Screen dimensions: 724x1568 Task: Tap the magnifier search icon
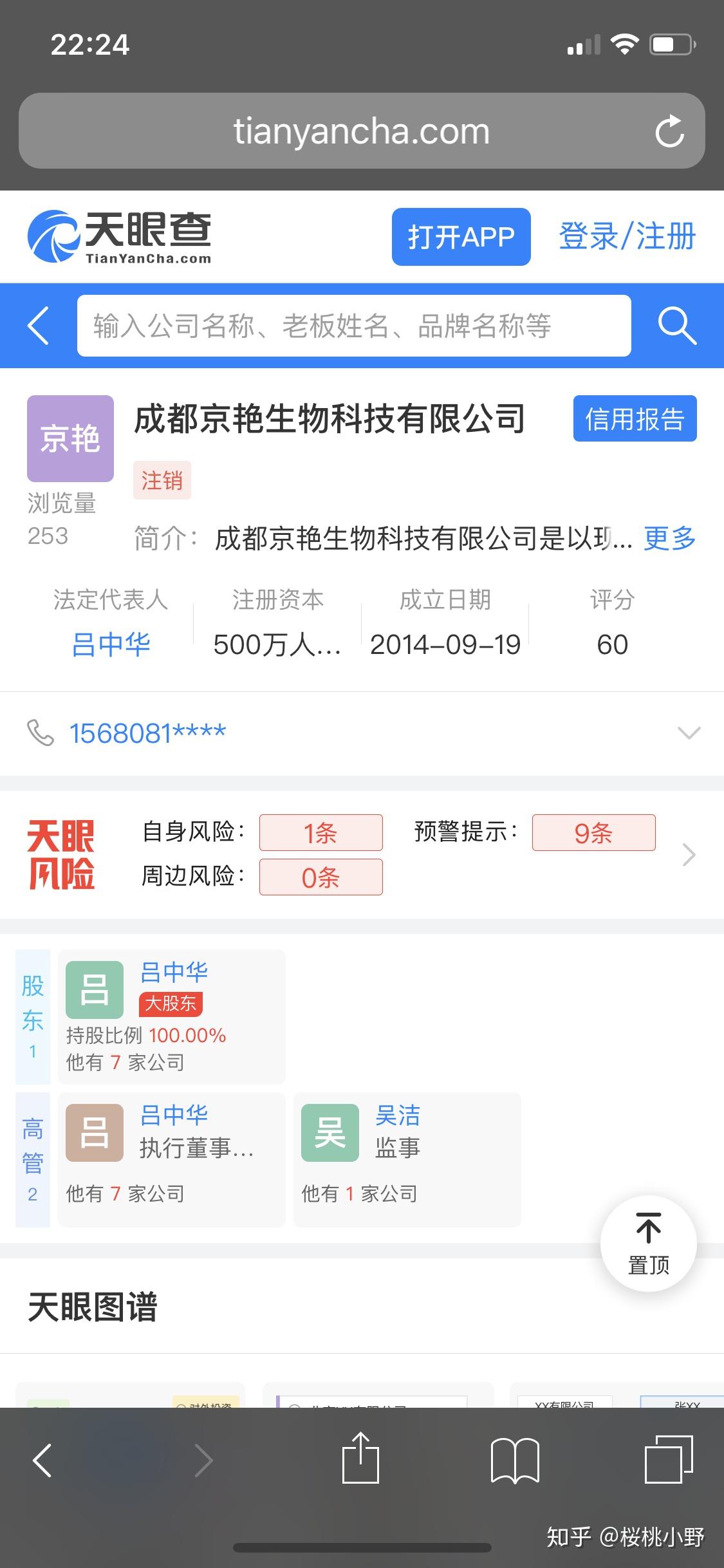pos(676,326)
